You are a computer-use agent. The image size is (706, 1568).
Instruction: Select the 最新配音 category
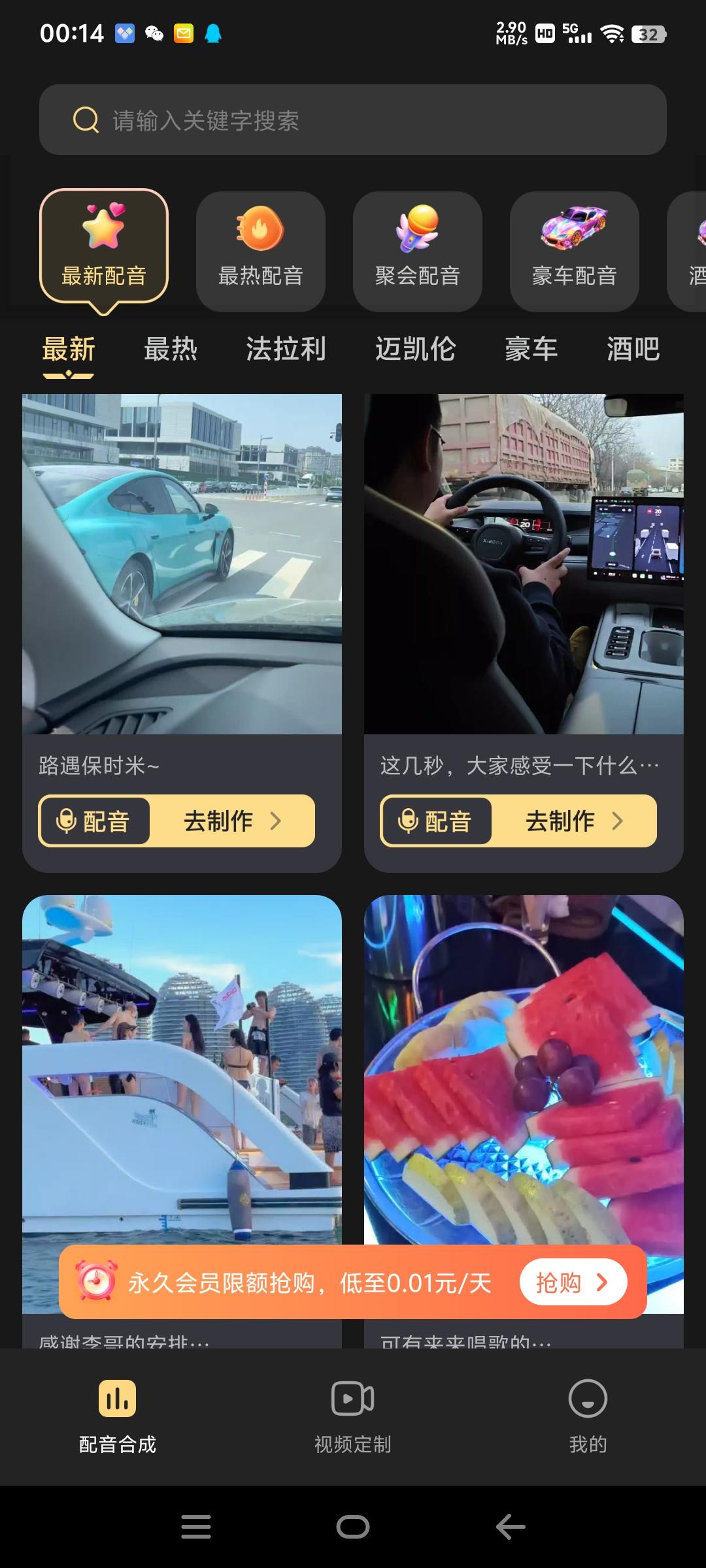click(x=104, y=248)
